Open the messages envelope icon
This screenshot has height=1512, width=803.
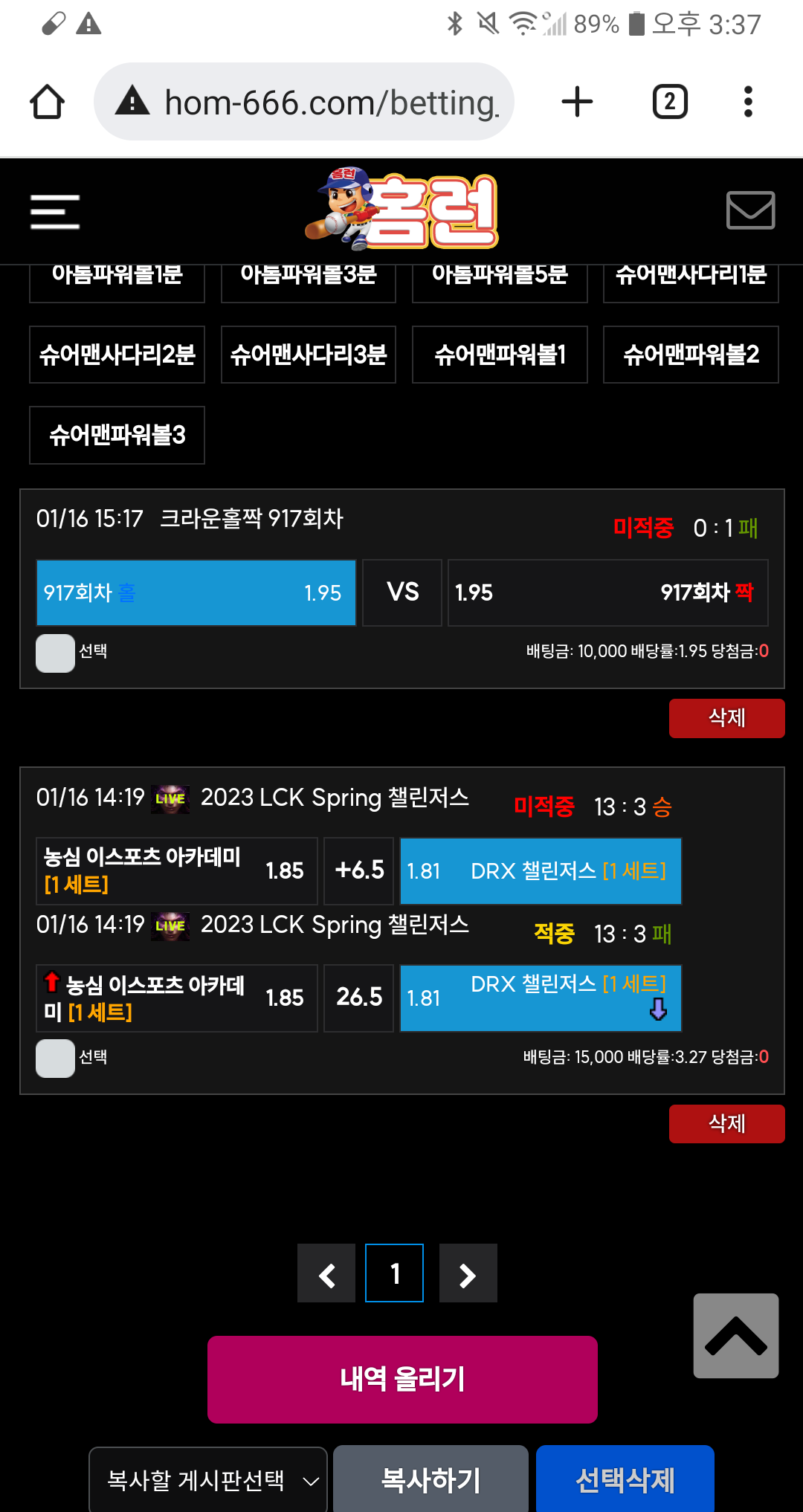point(750,210)
